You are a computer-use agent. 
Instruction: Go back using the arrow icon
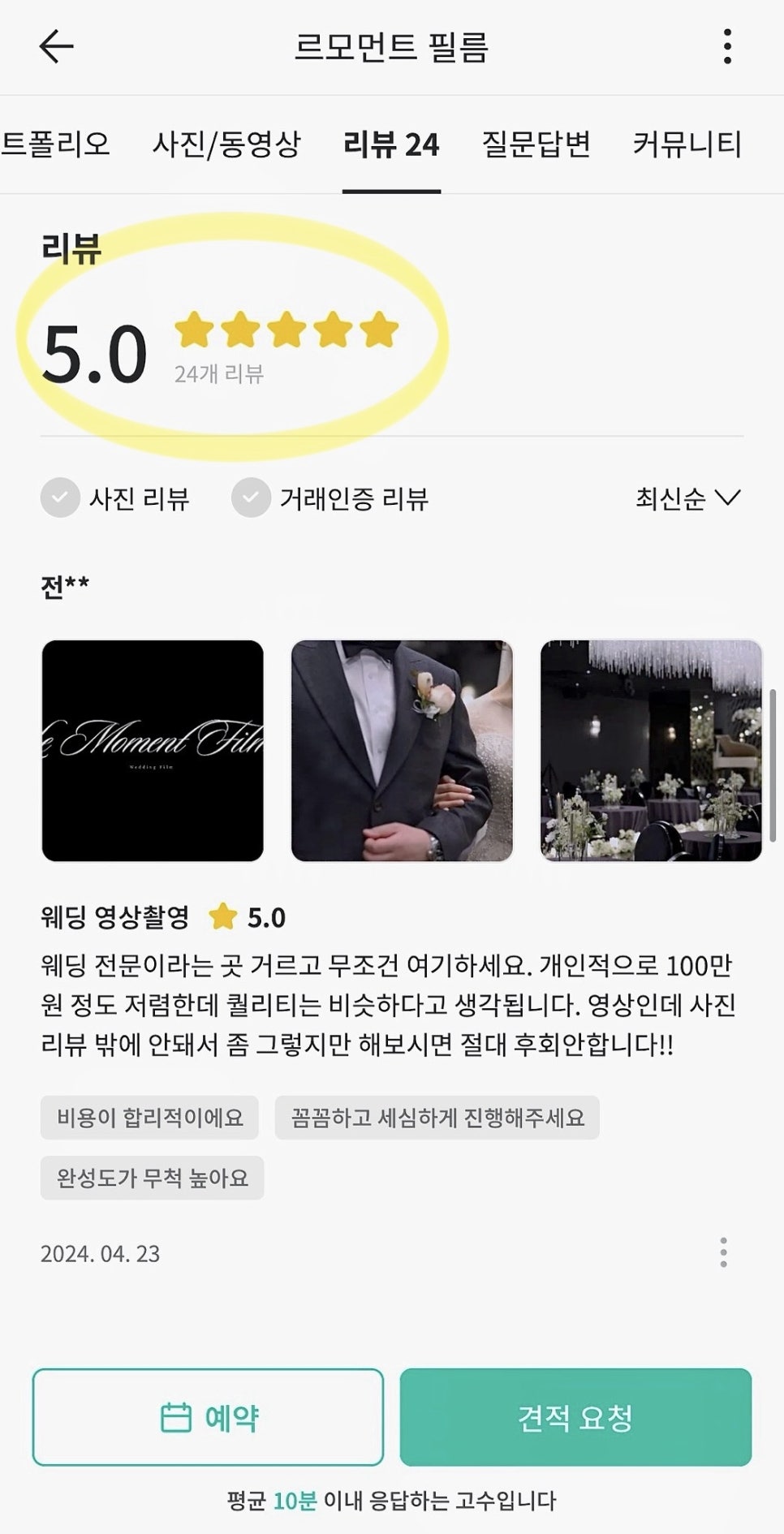(56, 46)
